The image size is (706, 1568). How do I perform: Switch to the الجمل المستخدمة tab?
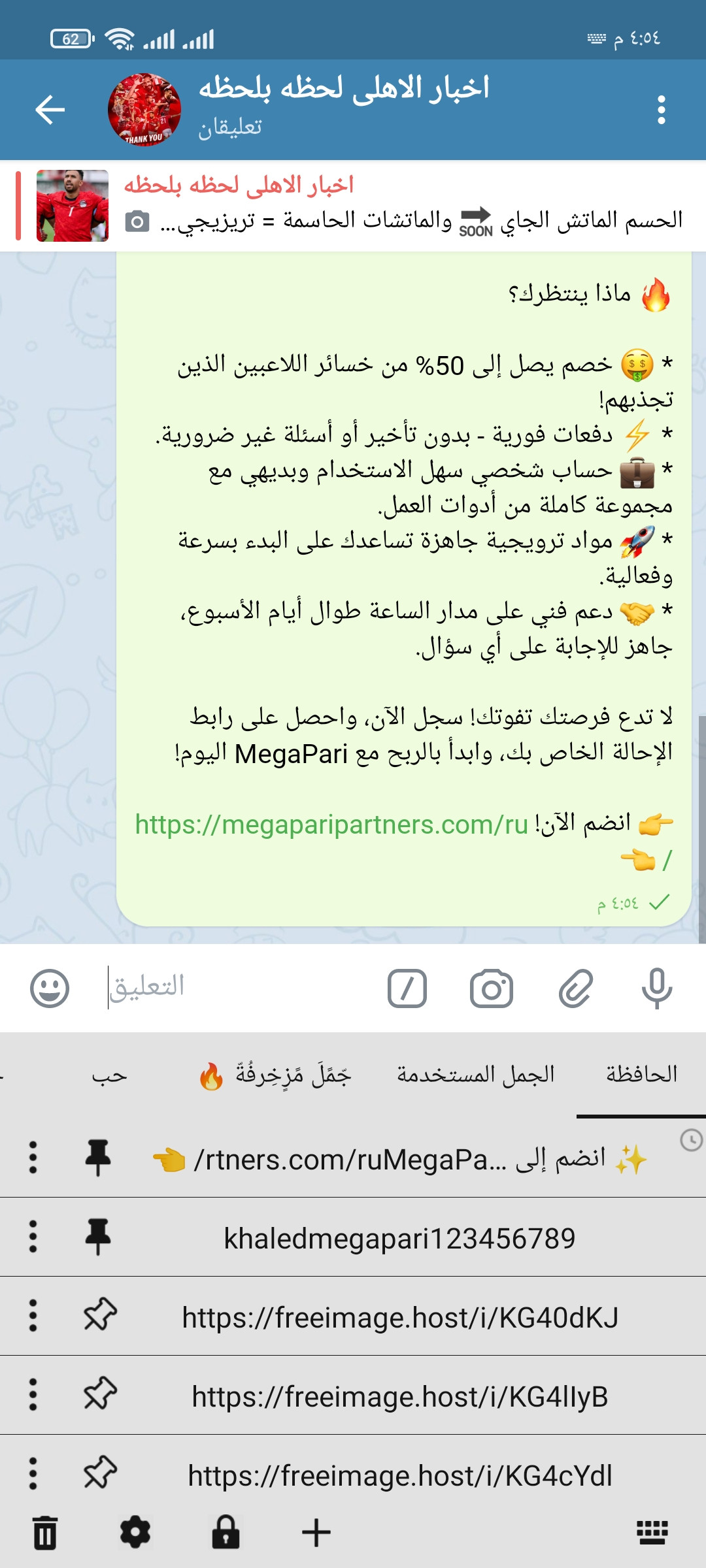coord(476,1075)
